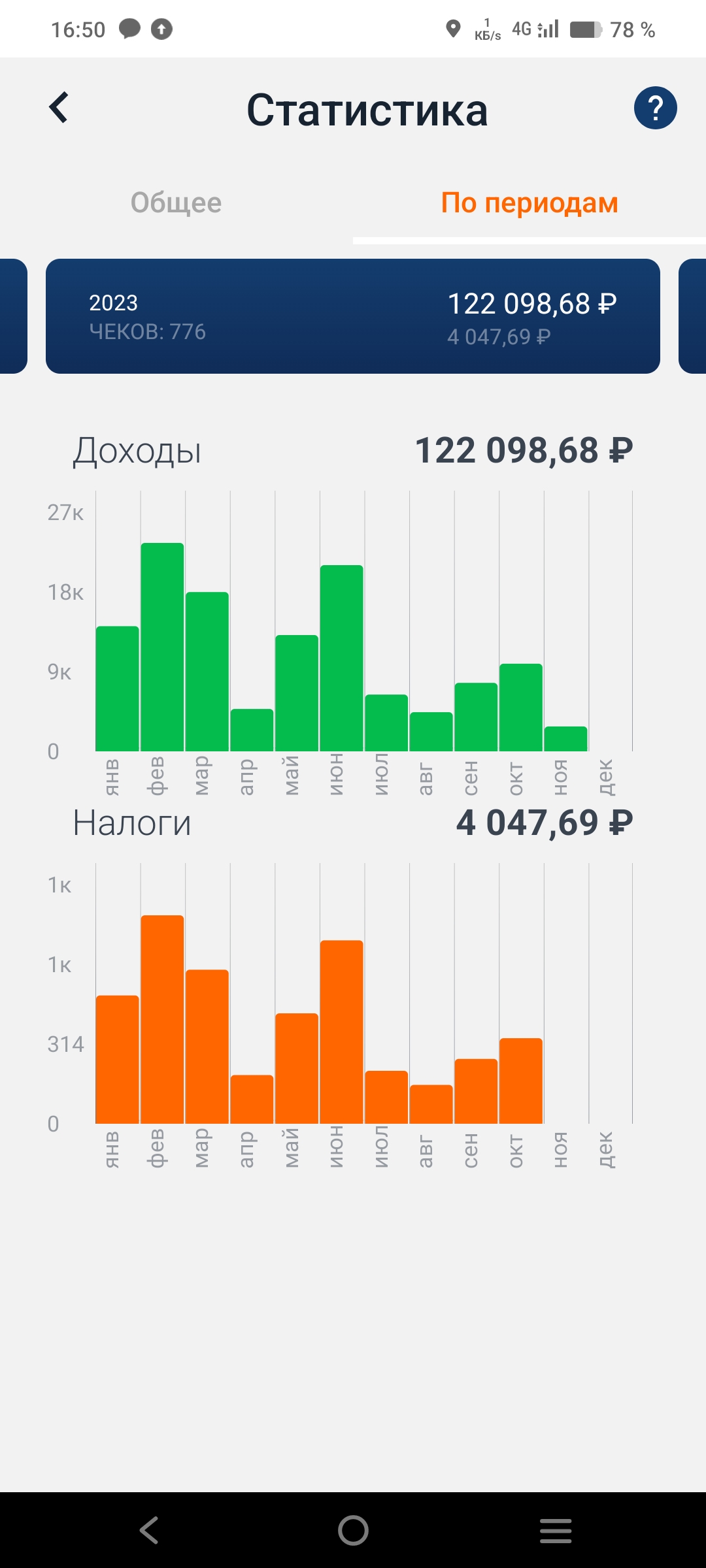Open the help question mark icon
706x1568 pixels.
pos(655,108)
